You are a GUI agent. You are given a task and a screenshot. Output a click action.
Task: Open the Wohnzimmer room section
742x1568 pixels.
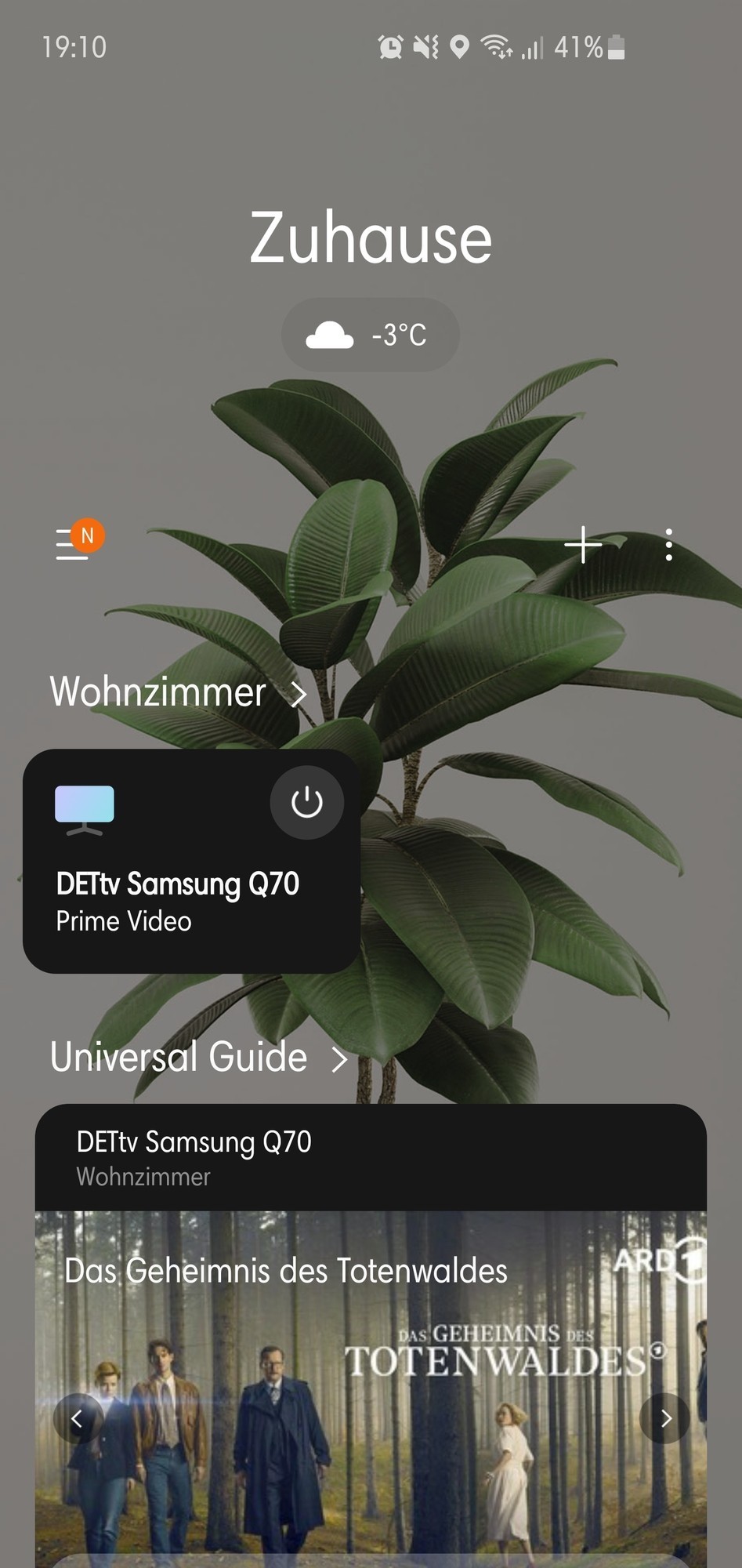[177, 692]
